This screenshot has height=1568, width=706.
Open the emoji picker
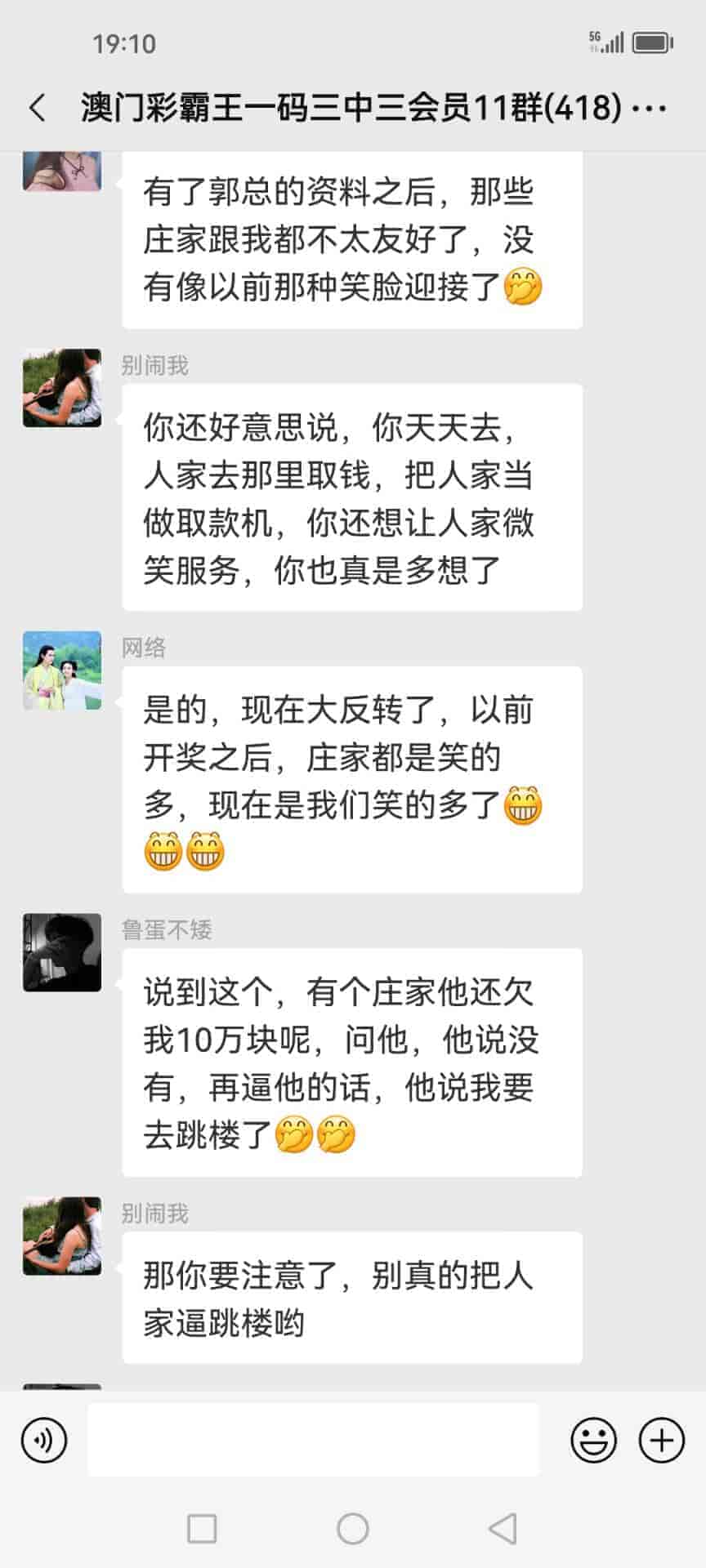593,1440
